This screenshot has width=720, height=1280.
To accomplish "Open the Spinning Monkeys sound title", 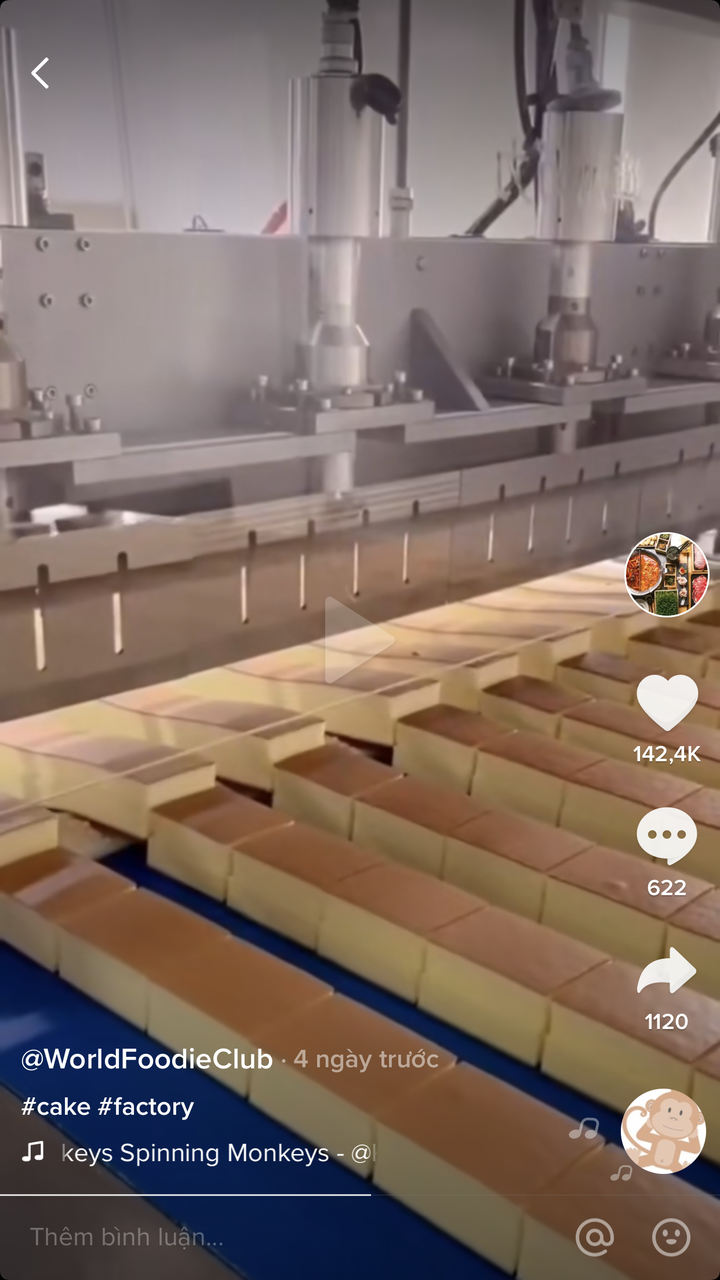I will pyautogui.click(x=214, y=1153).
